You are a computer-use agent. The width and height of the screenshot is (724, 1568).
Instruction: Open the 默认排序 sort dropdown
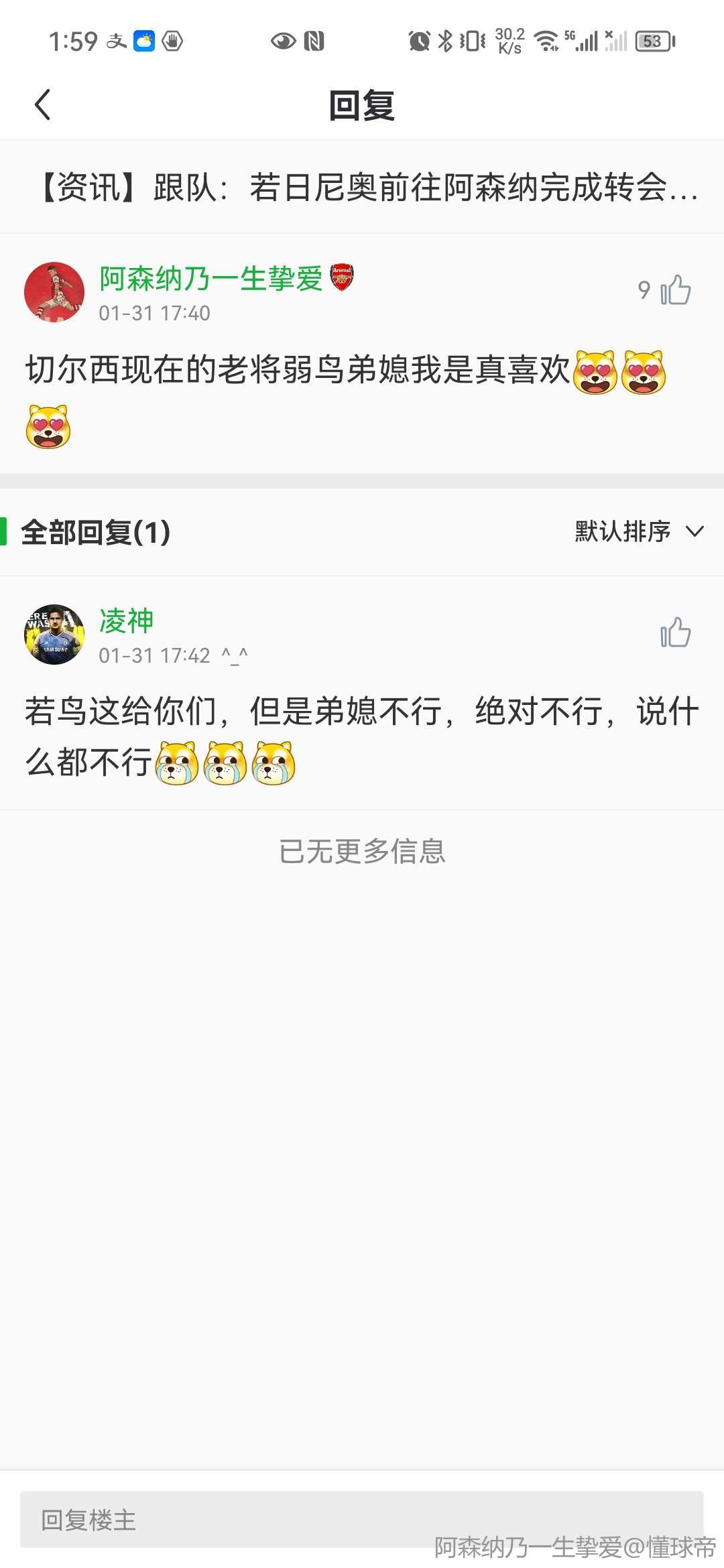638,531
